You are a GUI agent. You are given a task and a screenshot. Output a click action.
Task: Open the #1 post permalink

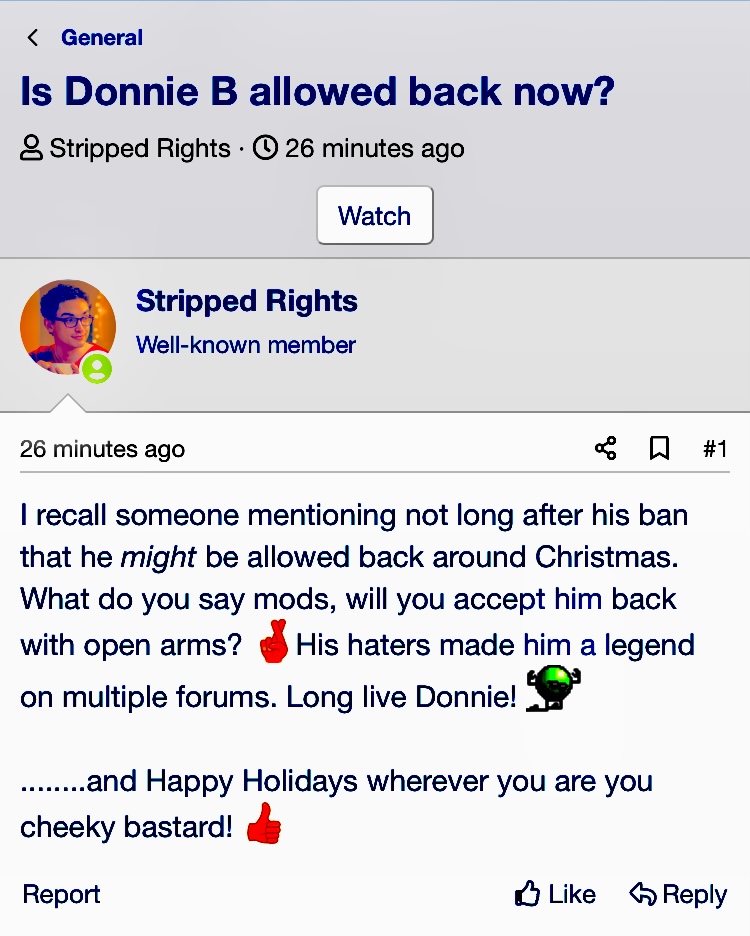coord(714,448)
